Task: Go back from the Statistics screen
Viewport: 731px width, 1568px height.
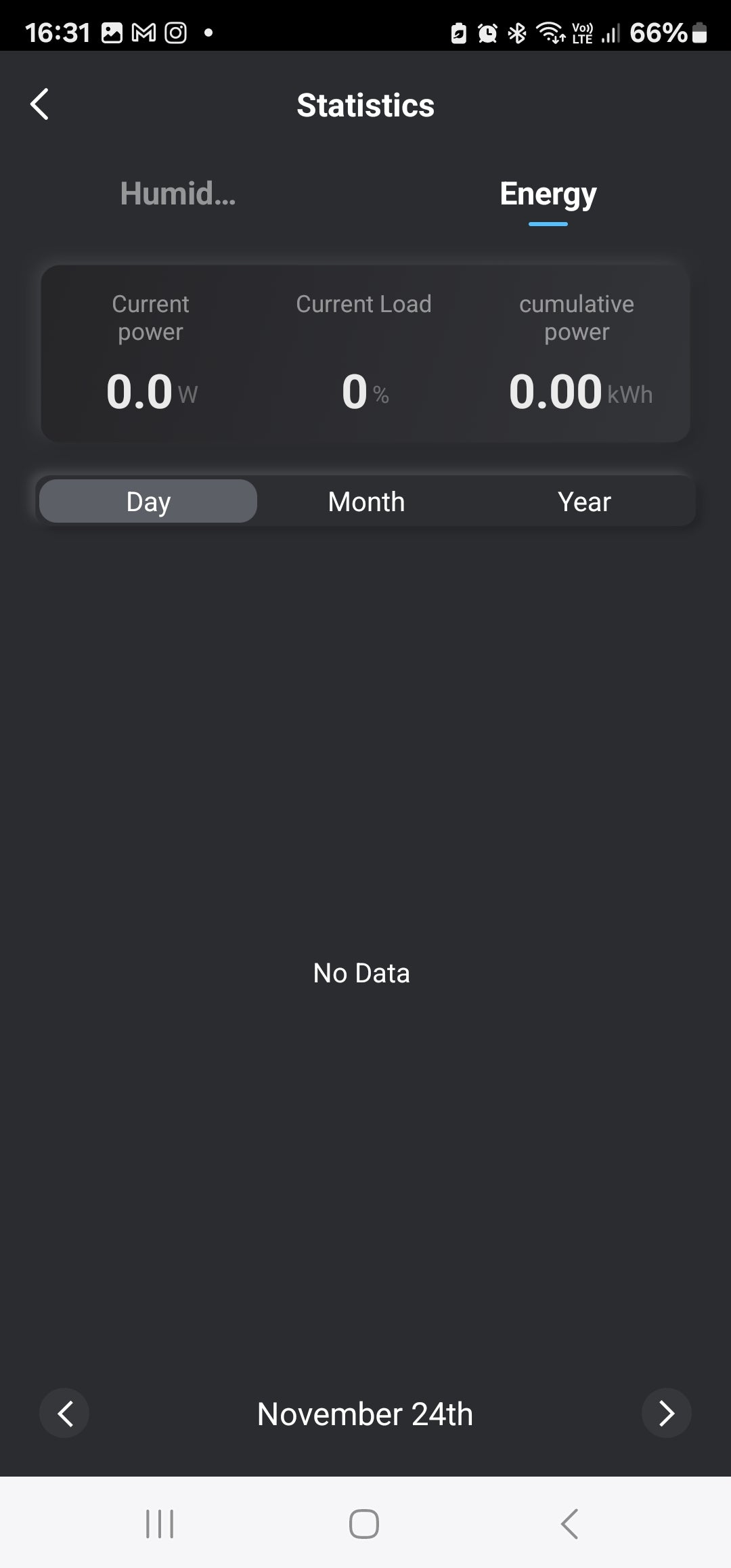Action: (40, 104)
